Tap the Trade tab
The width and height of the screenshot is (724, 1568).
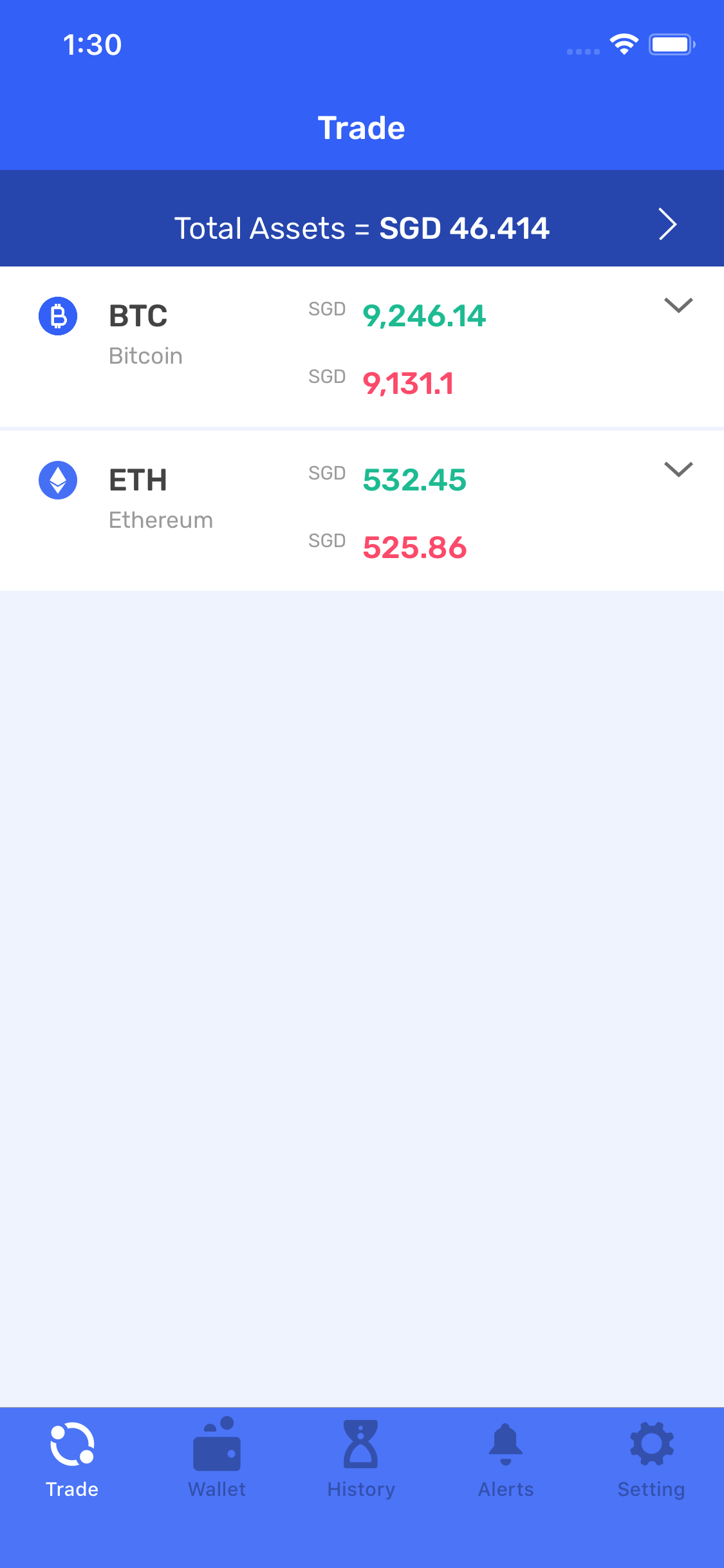(x=72, y=1458)
